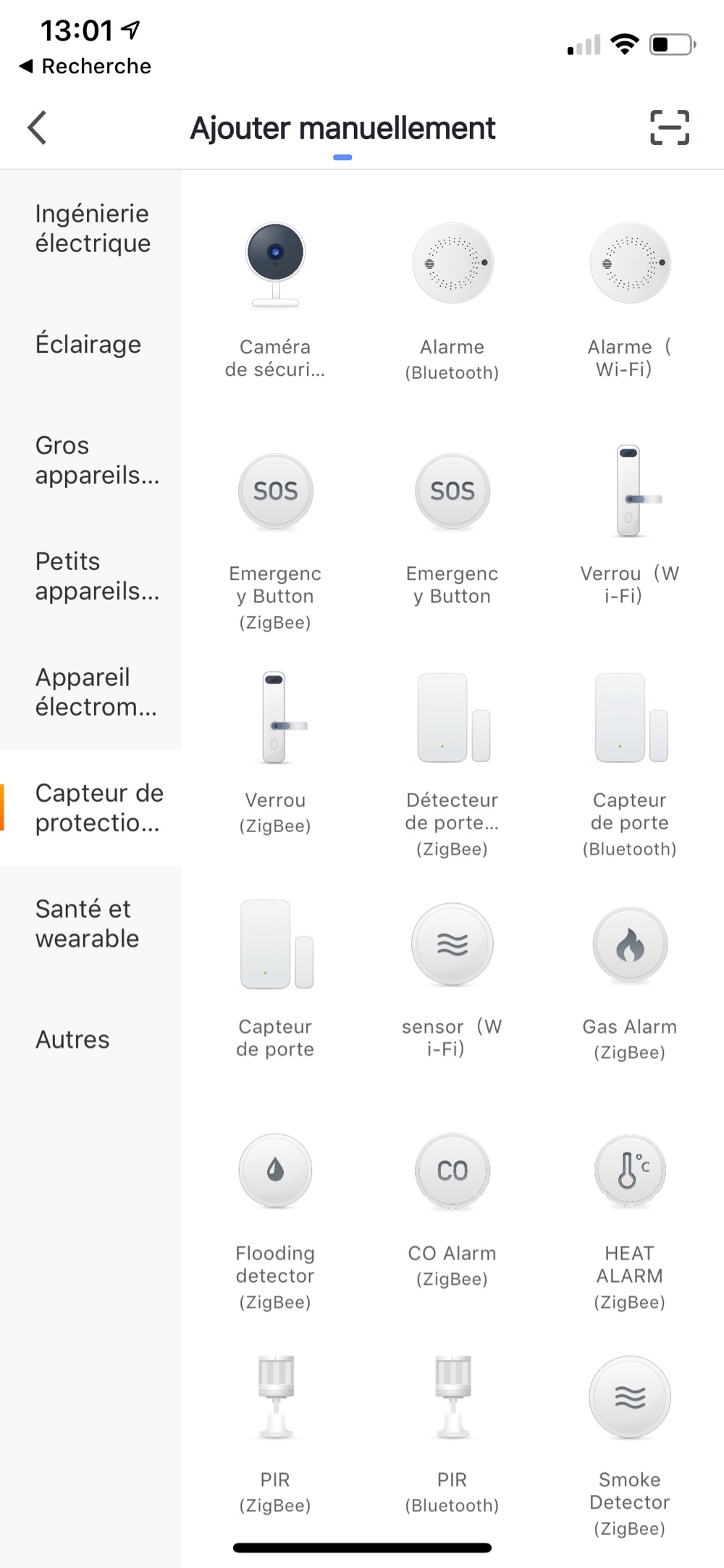Open the Petits appareils category
Screen dimensions: 724x1568
(96, 576)
